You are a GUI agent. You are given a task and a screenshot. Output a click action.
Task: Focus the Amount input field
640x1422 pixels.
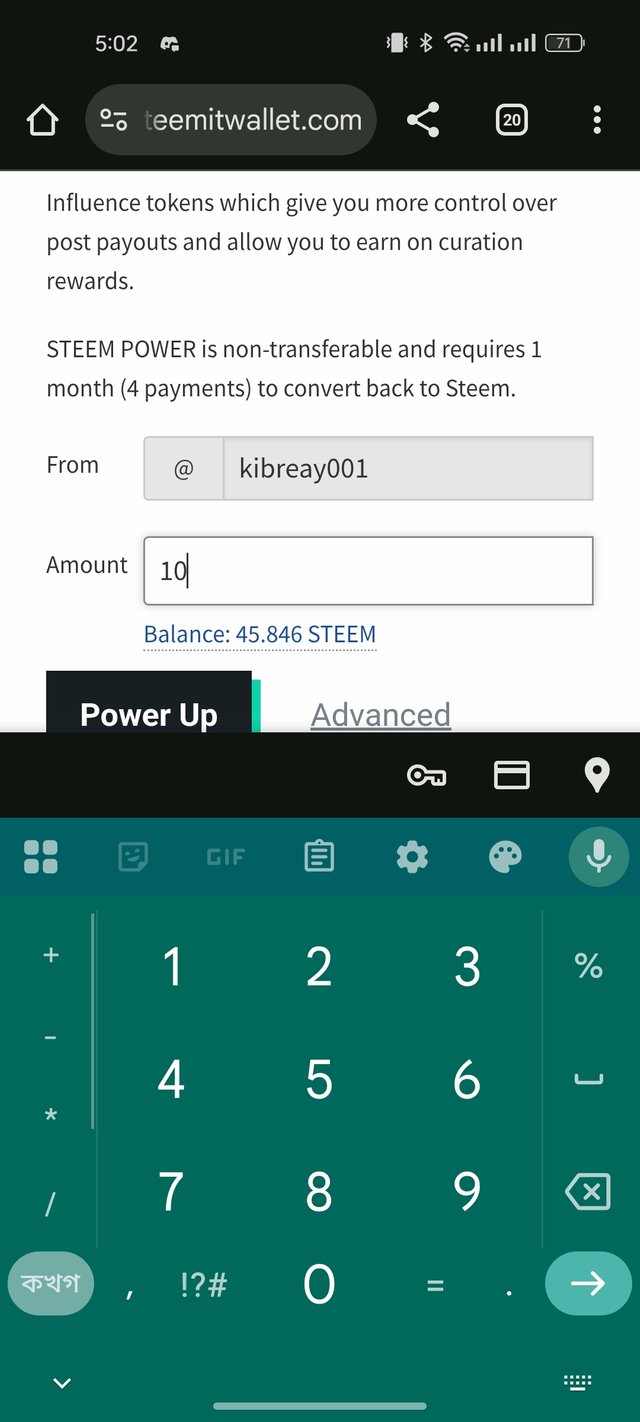(x=368, y=571)
